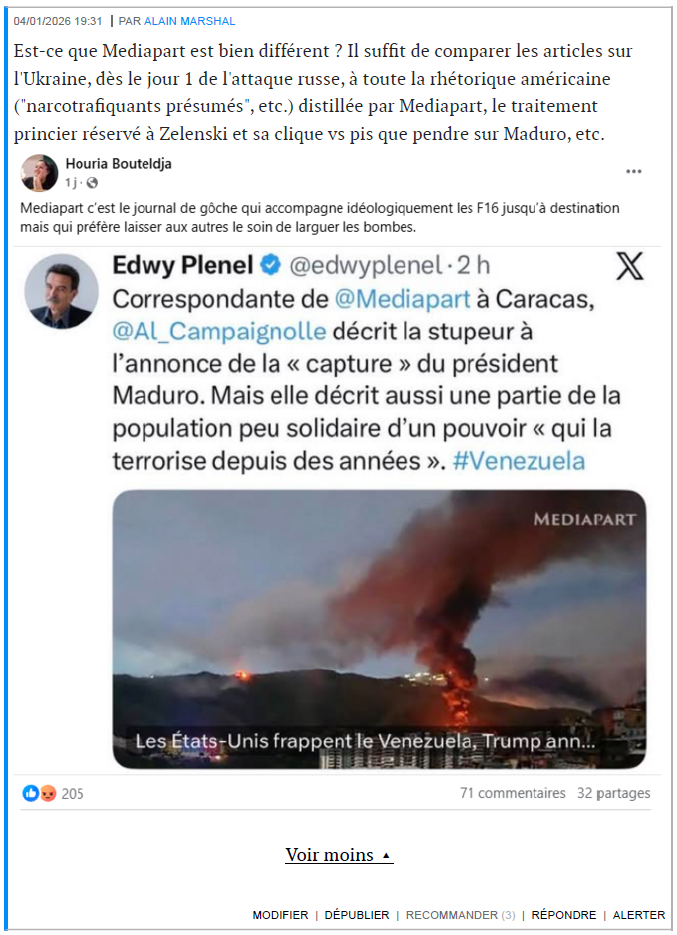
Task: Reply to the comment via Répondre
Action: pos(564,915)
